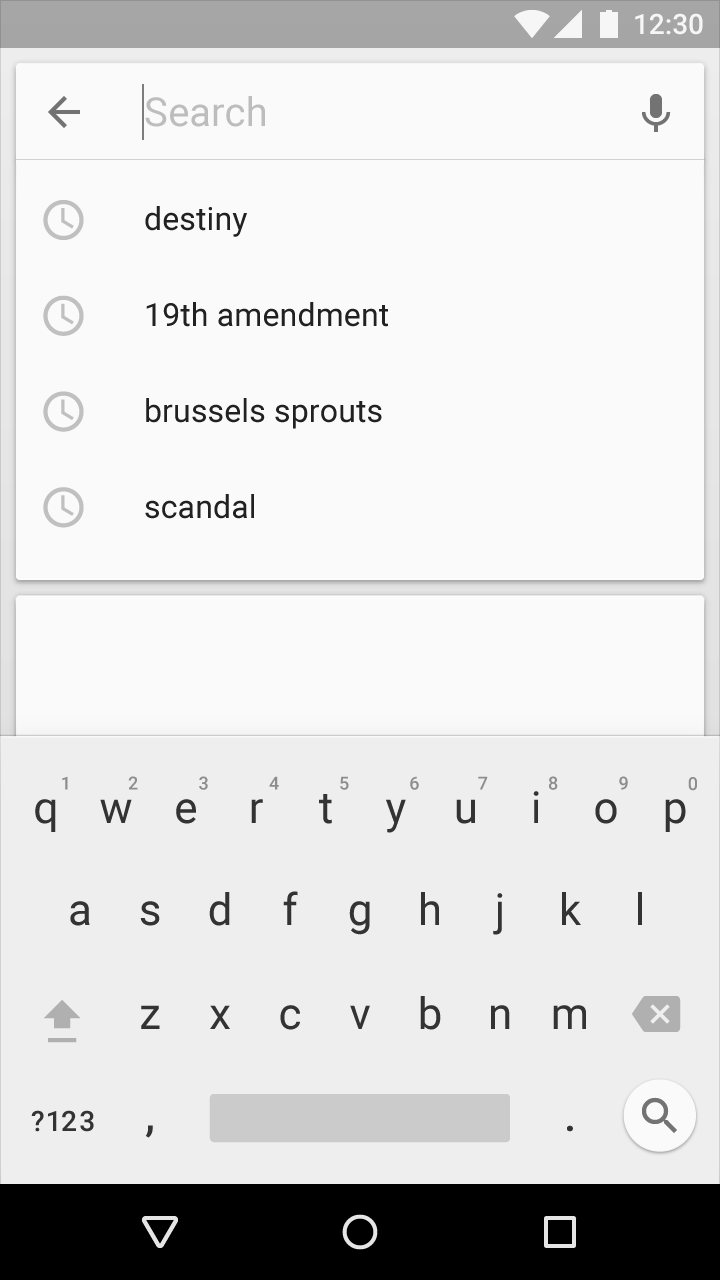Pick the "scandal" search history entry
Image resolution: width=720 pixels, height=1280 pixels.
coord(360,507)
